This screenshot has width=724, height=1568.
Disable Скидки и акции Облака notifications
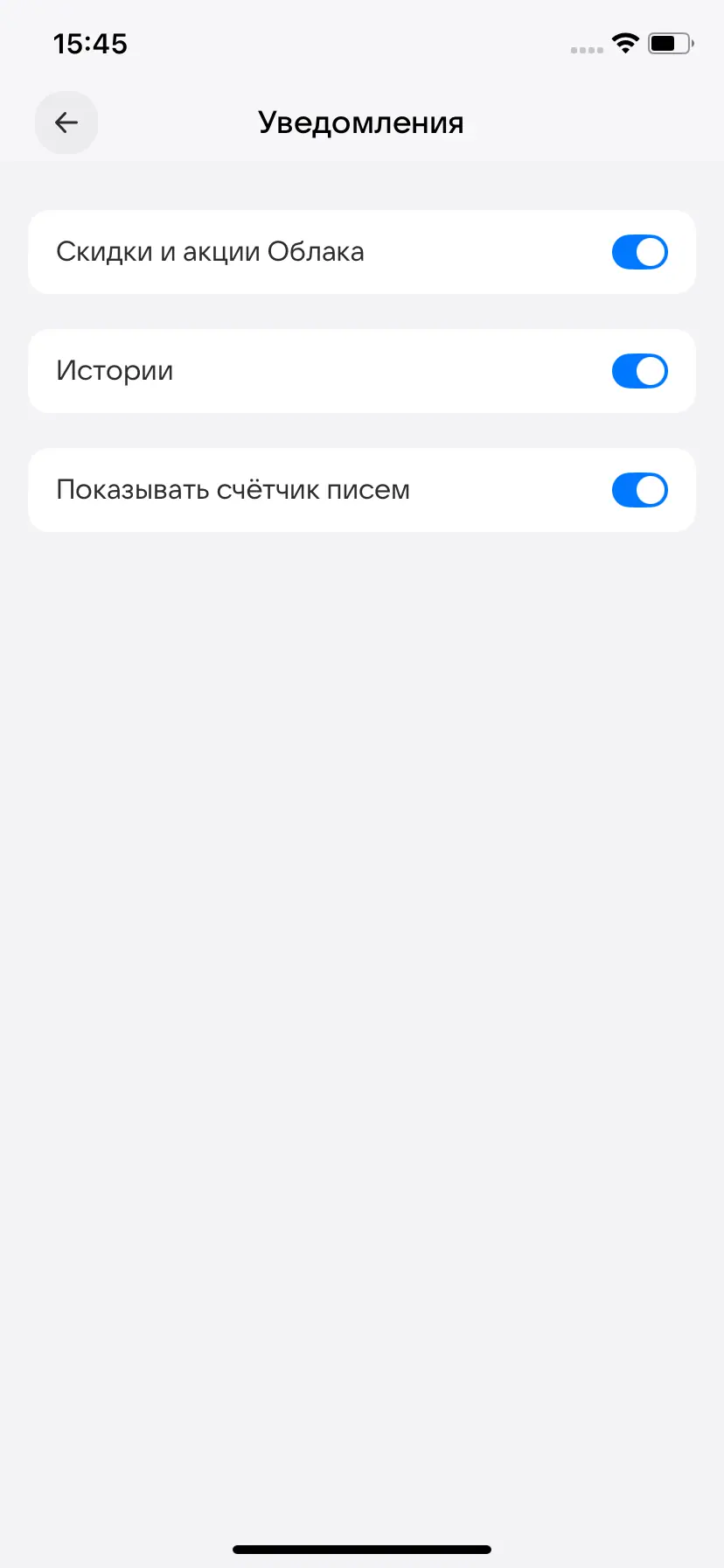tap(639, 252)
